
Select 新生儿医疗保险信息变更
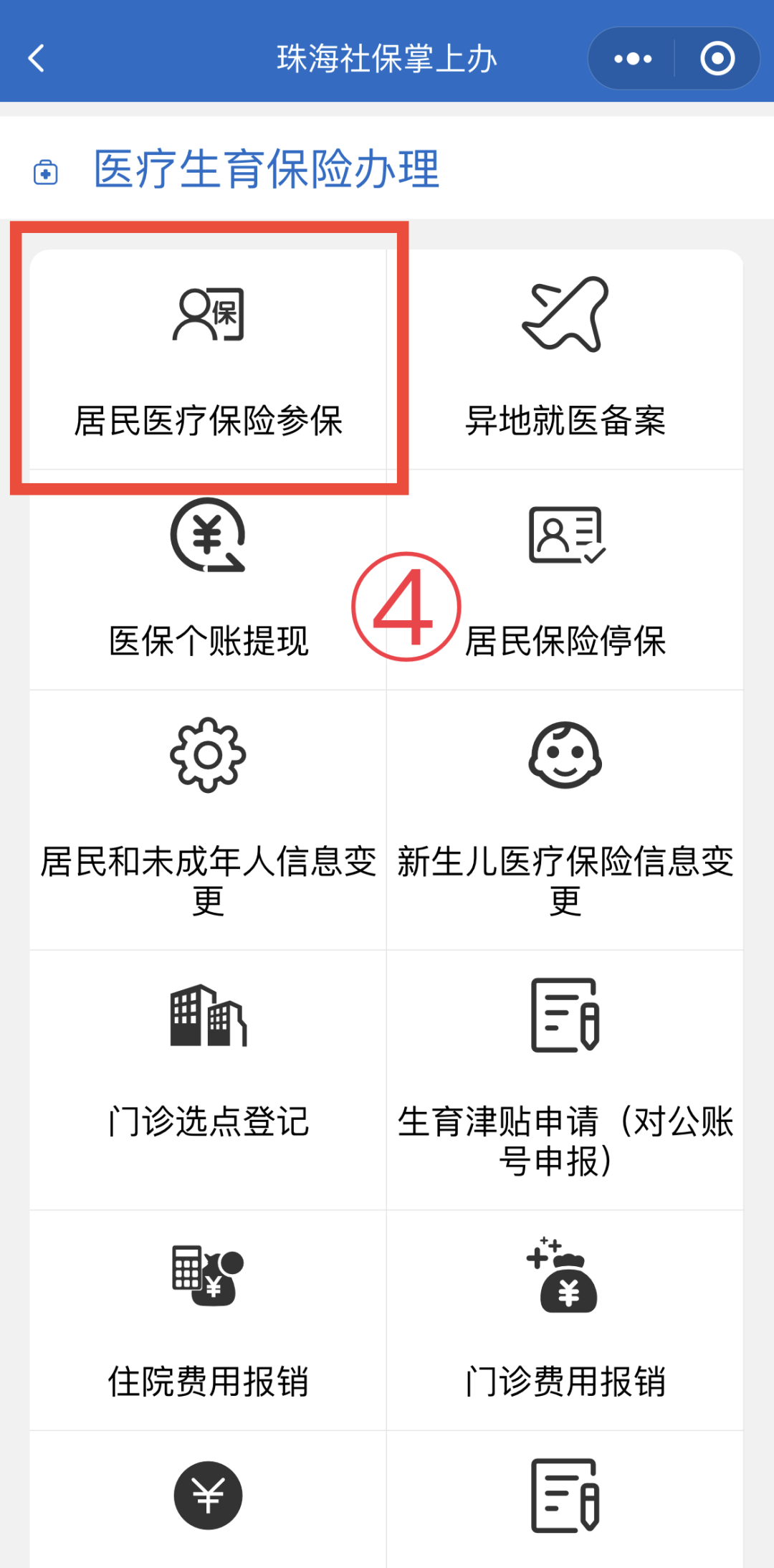click(x=565, y=819)
